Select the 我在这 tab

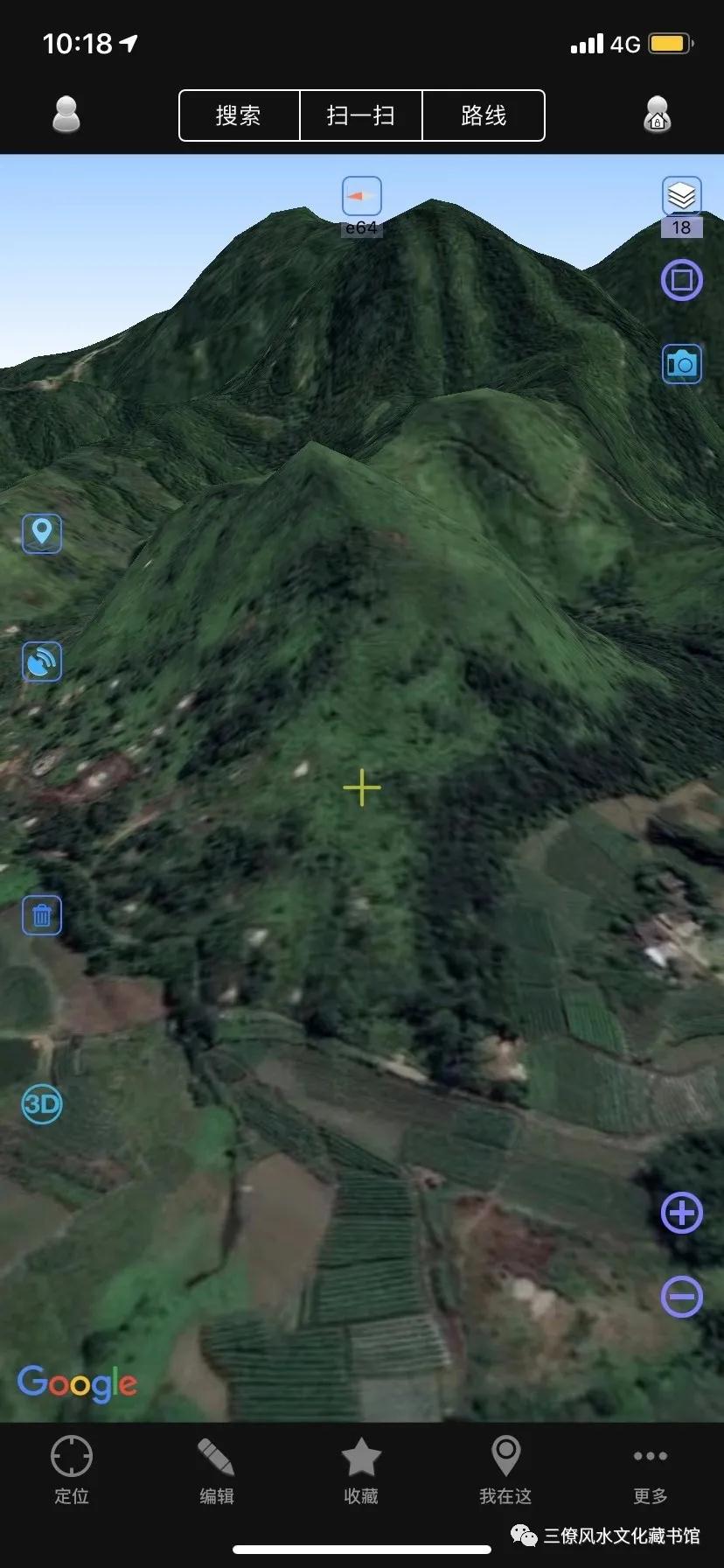coord(505,1470)
